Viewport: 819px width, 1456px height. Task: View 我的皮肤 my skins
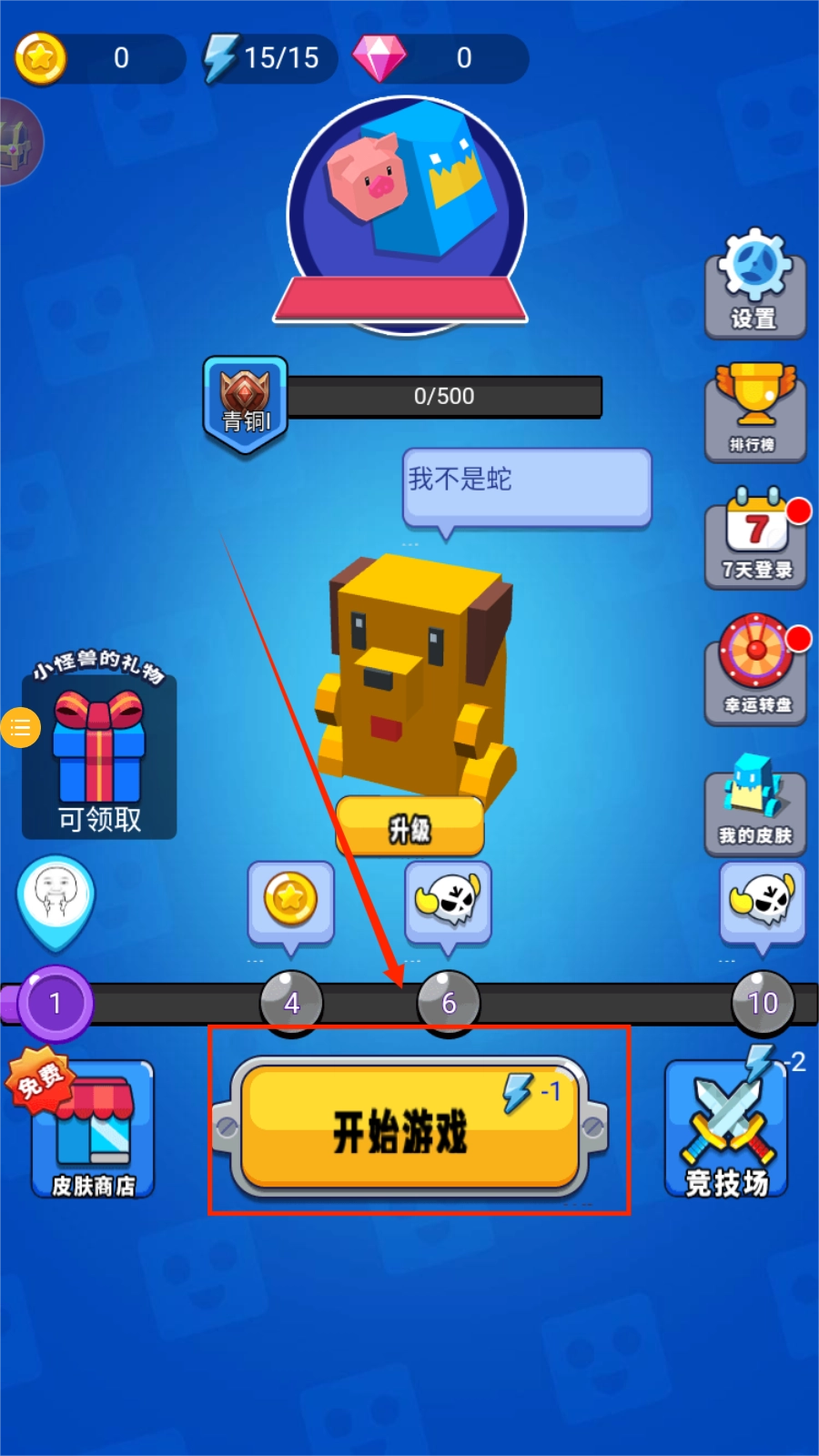point(754,805)
